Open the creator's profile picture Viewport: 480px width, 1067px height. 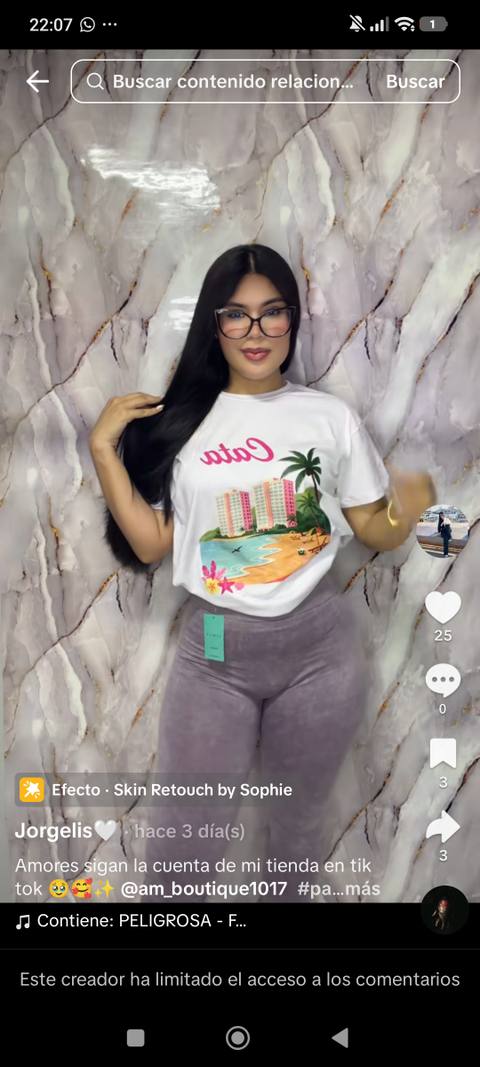point(443,531)
